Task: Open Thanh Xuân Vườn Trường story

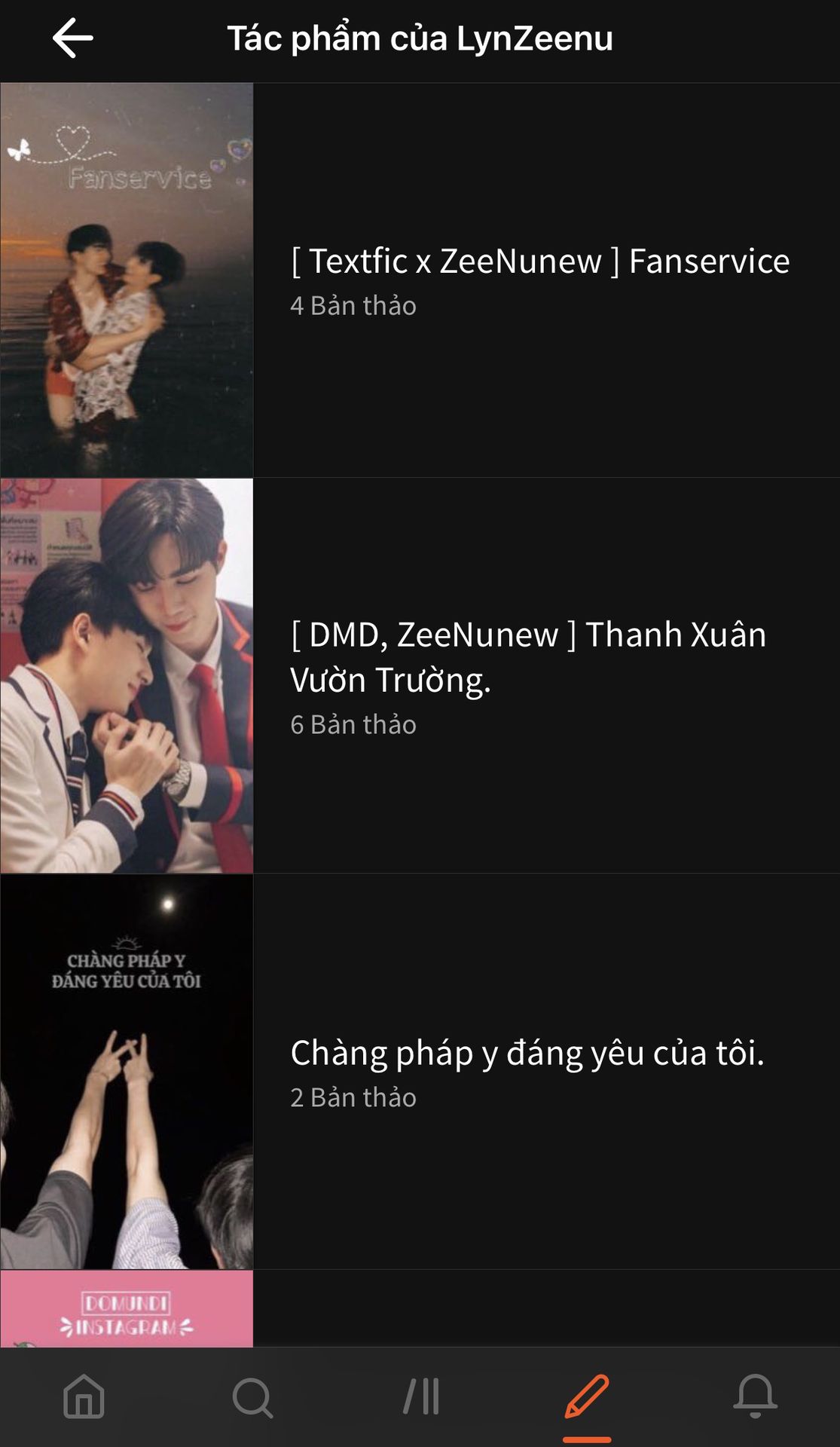Action: point(527,656)
